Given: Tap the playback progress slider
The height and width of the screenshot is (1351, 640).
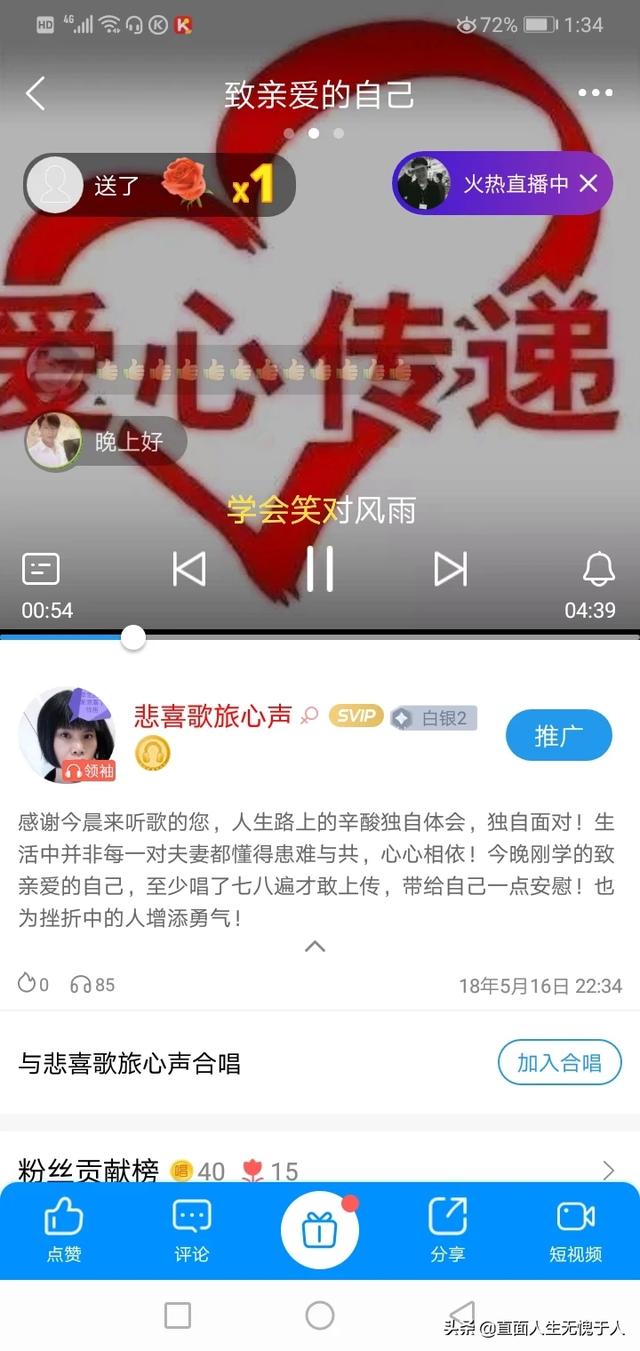Looking at the screenshot, I should [x=132, y=637].
